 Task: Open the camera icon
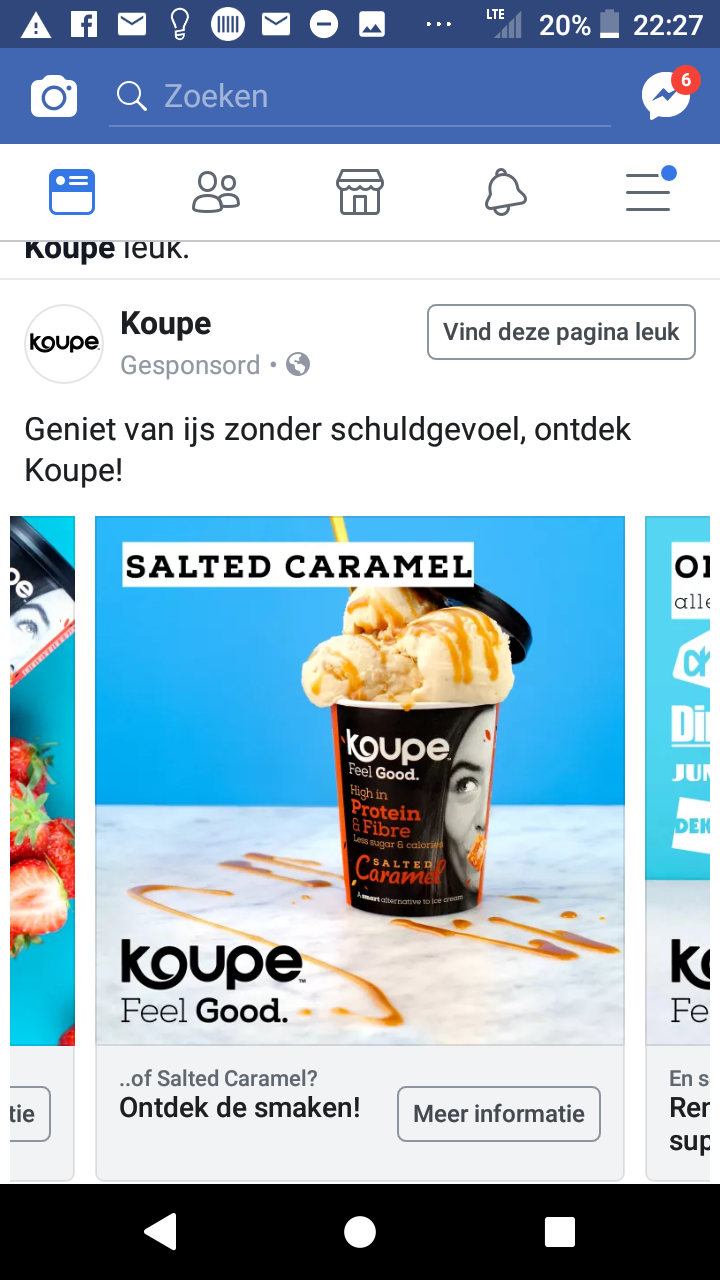coord(54,96)
